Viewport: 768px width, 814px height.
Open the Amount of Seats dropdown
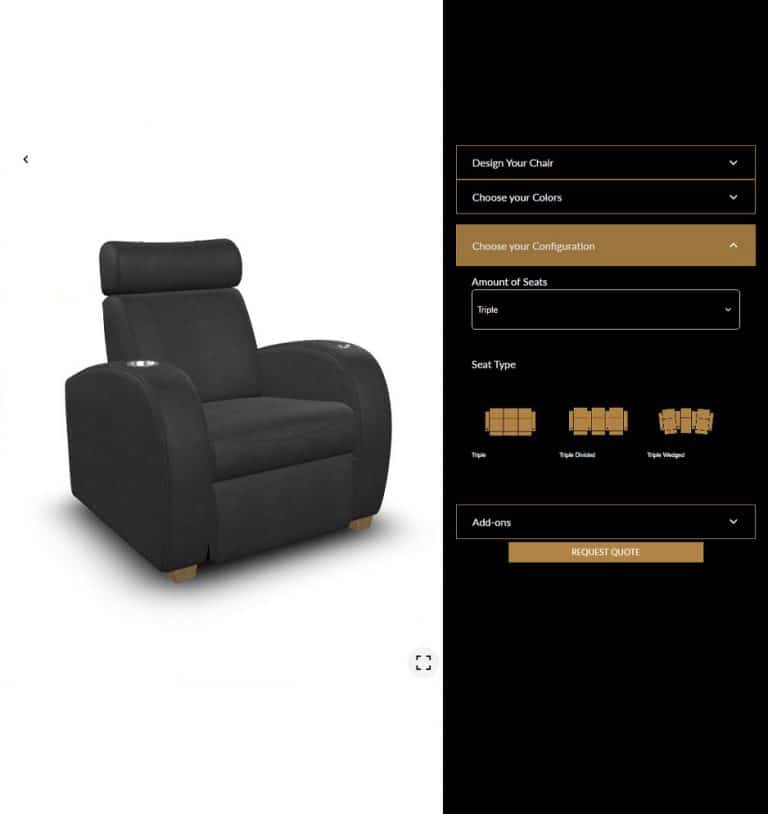pos(605,310)
